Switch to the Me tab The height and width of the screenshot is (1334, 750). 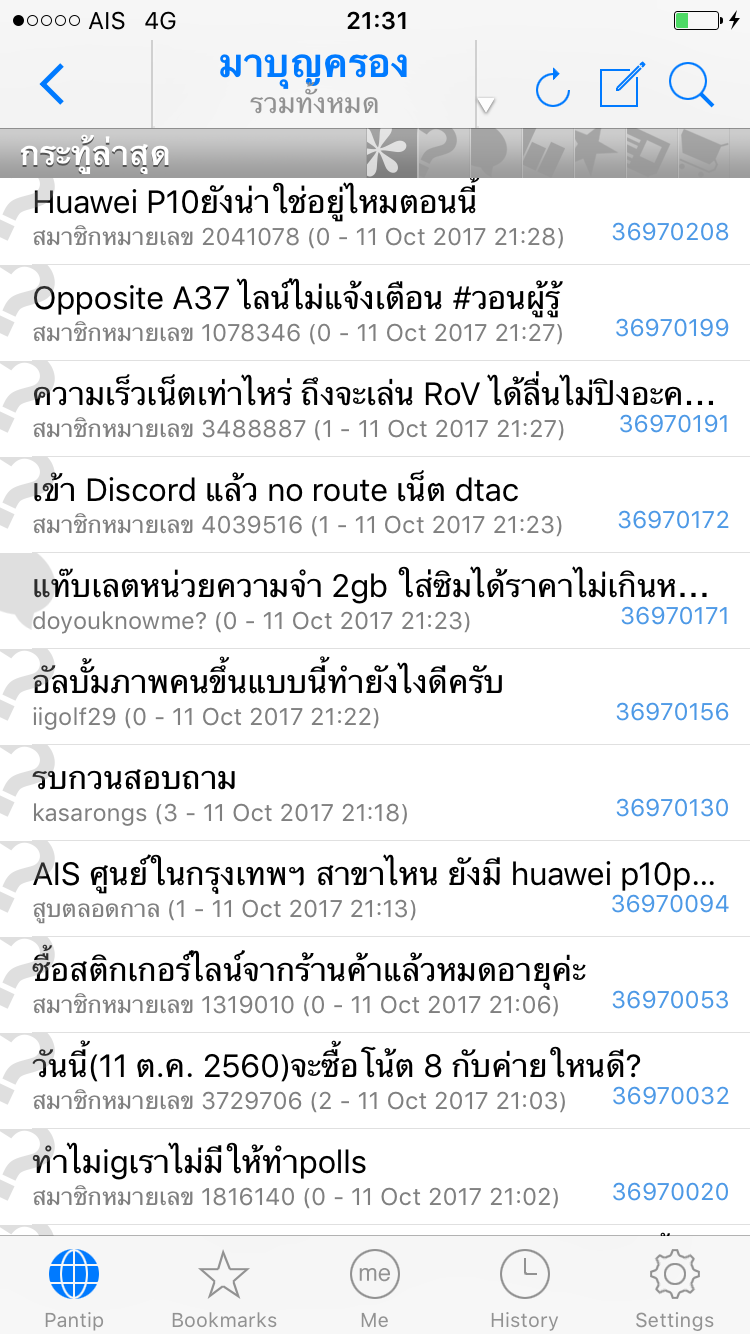point(374,1288)
